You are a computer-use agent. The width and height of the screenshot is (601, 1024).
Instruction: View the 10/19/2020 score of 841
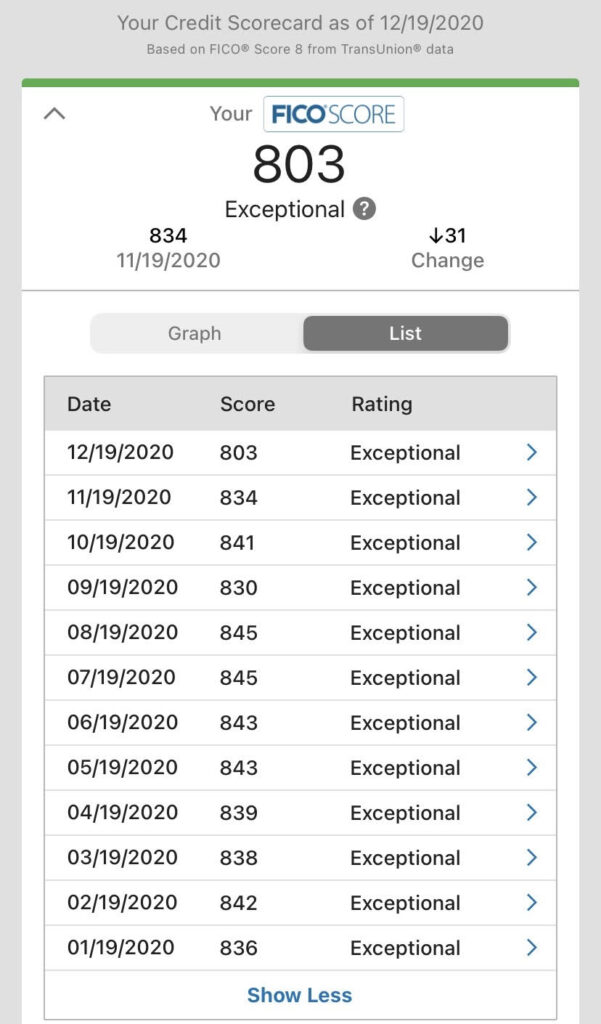click(x=531, y=543)
